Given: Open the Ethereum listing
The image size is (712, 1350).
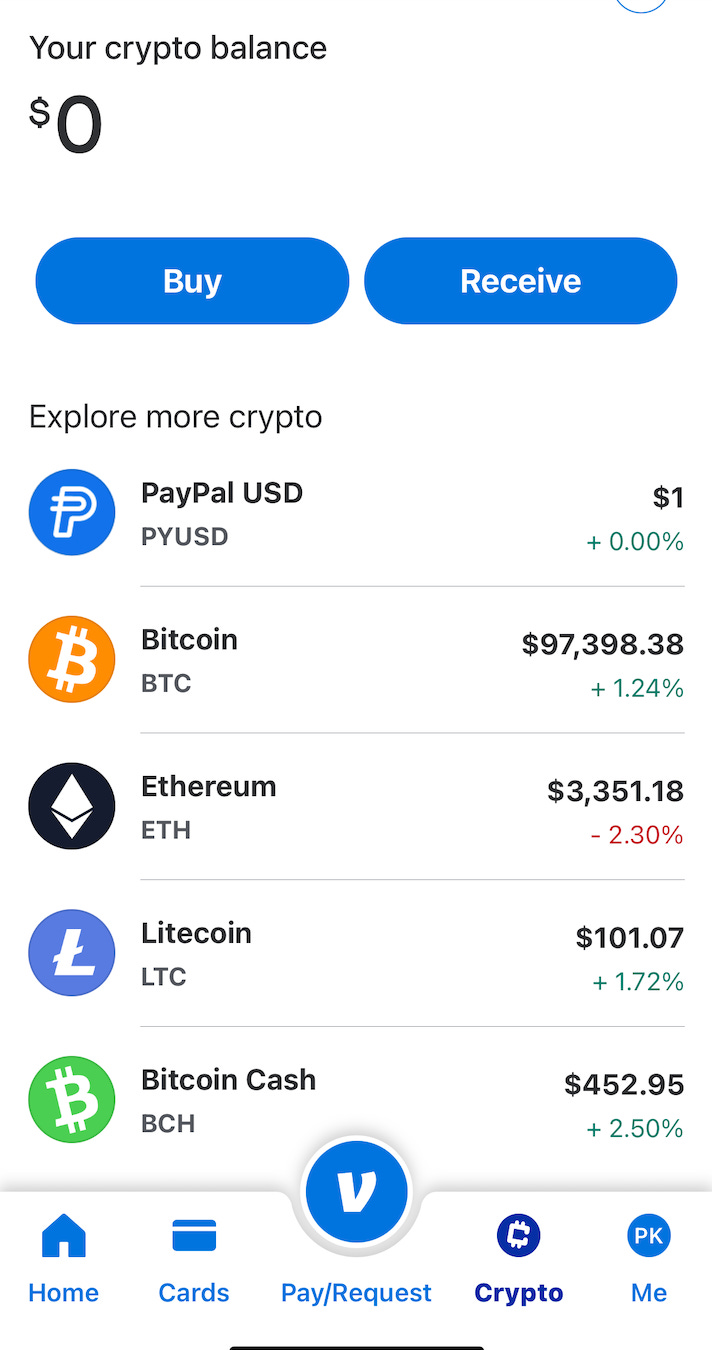Looking at the screenshot, I should coord(356,807).
